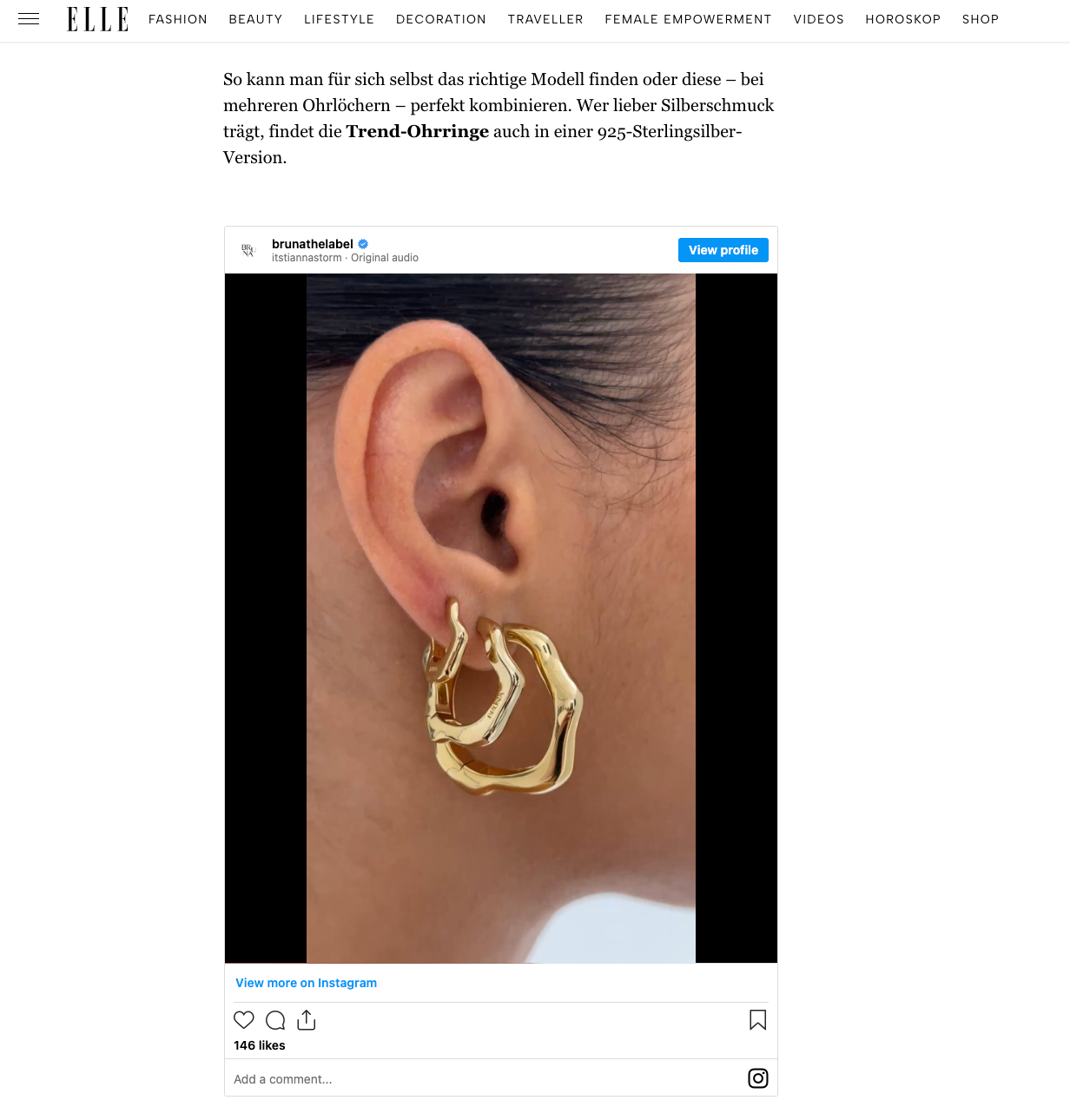Open the brunathelabel account name
Viewport: 1070px width, 1120px height.
click(312, 244)
